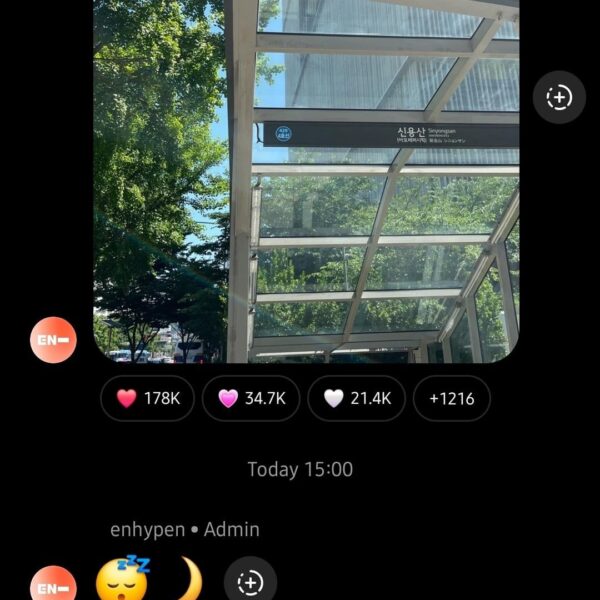600x600 pixels.
Task: Tap the pink heart reaction with 34.7K
Action: 252,398
